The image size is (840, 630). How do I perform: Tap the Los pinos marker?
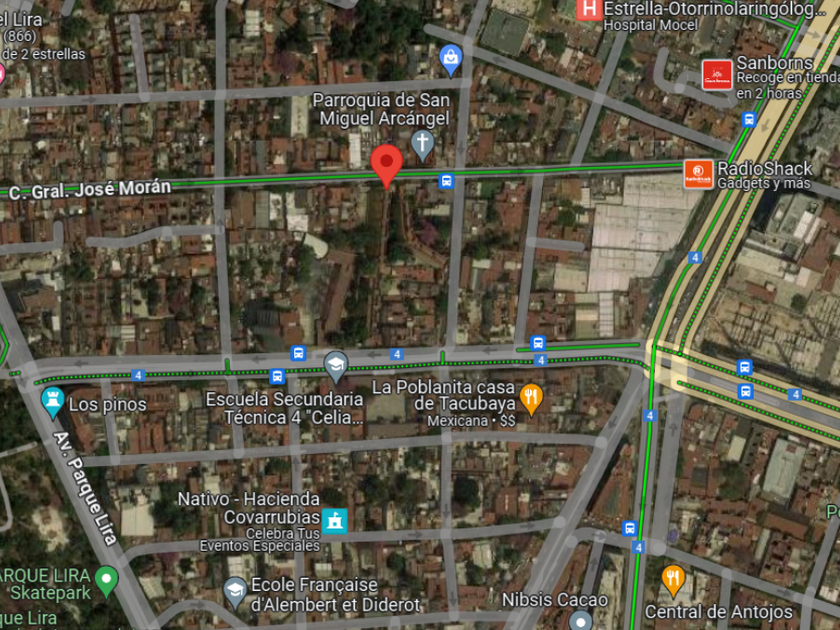point(53,404)
